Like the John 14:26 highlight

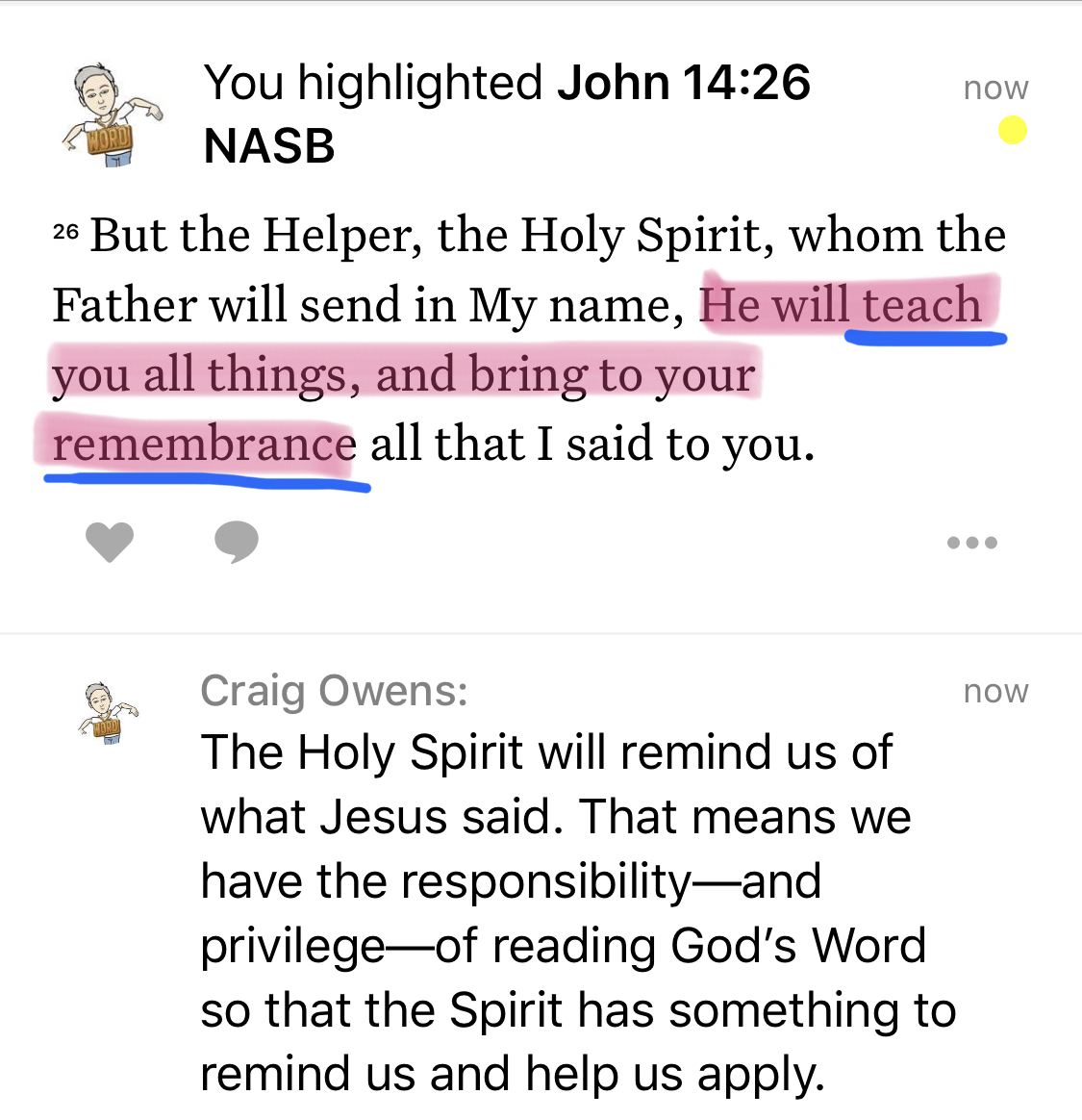(x=110, y=542)
